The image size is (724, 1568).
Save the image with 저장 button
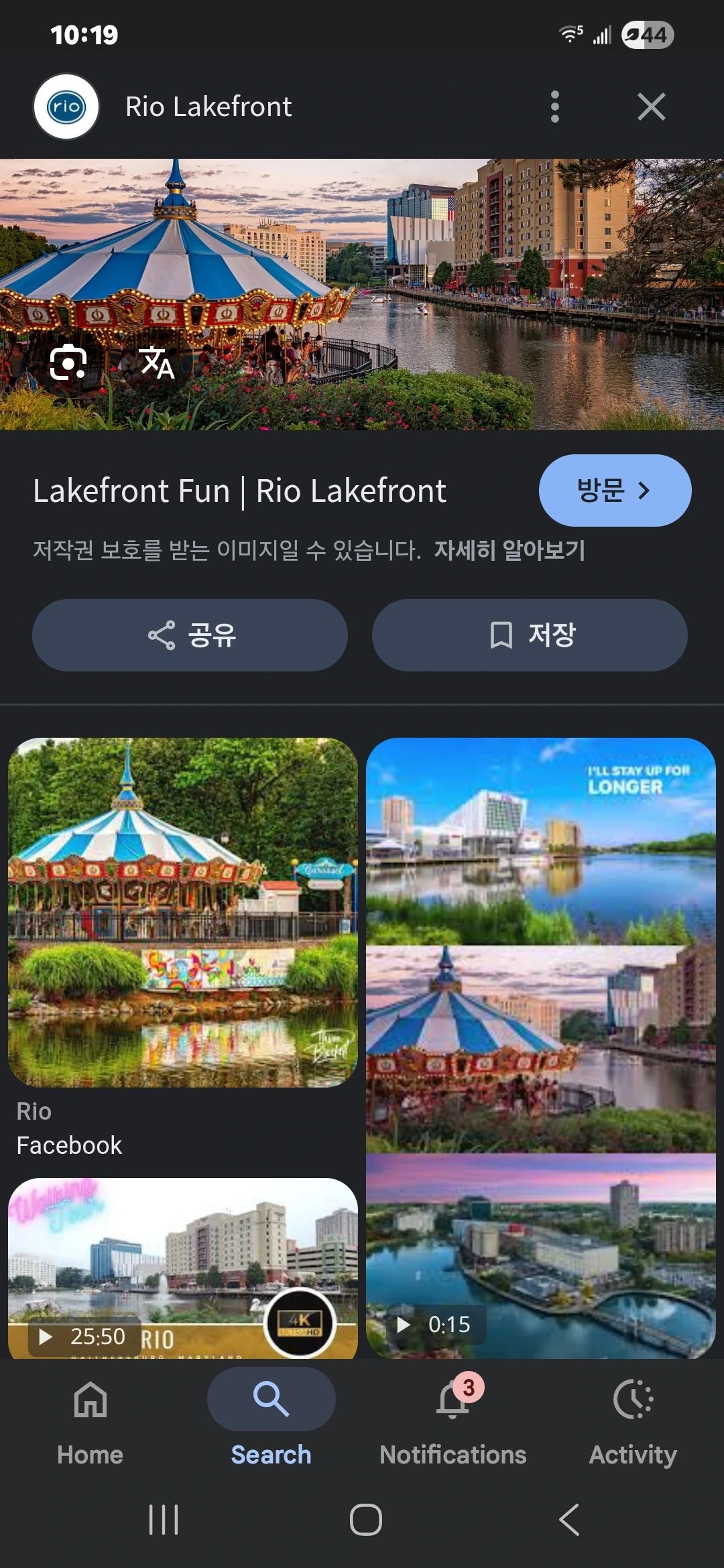point(530,635)
